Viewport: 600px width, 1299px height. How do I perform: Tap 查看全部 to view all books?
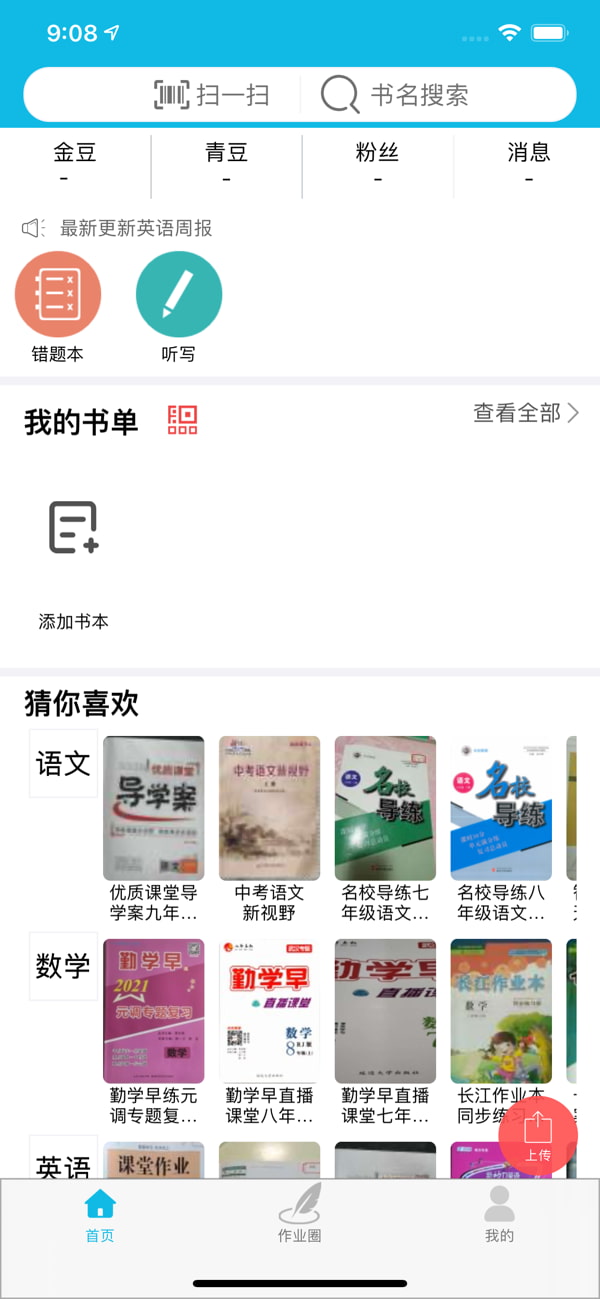pyautogui.click(x=526, y=413)
